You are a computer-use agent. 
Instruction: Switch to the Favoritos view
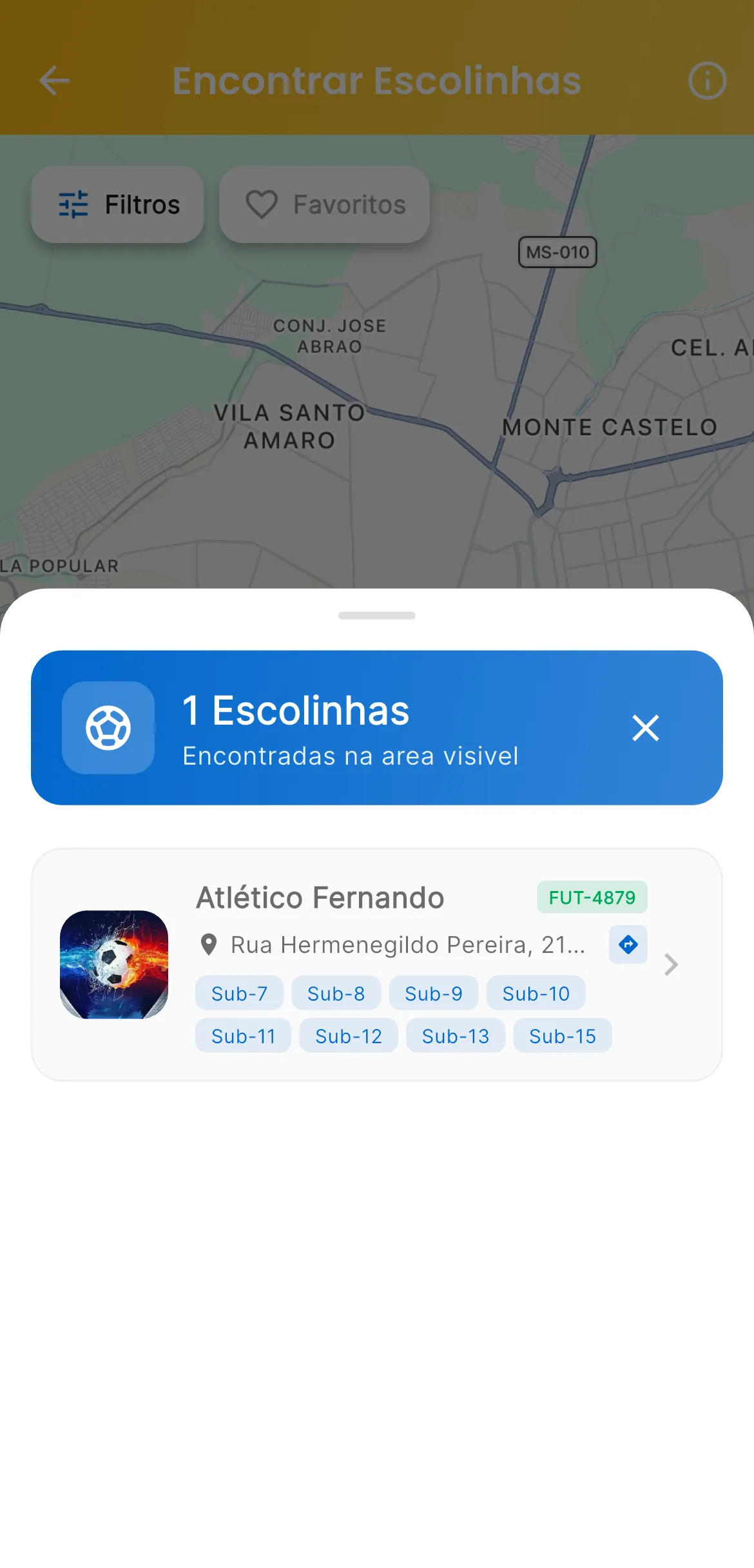(324, 204)
